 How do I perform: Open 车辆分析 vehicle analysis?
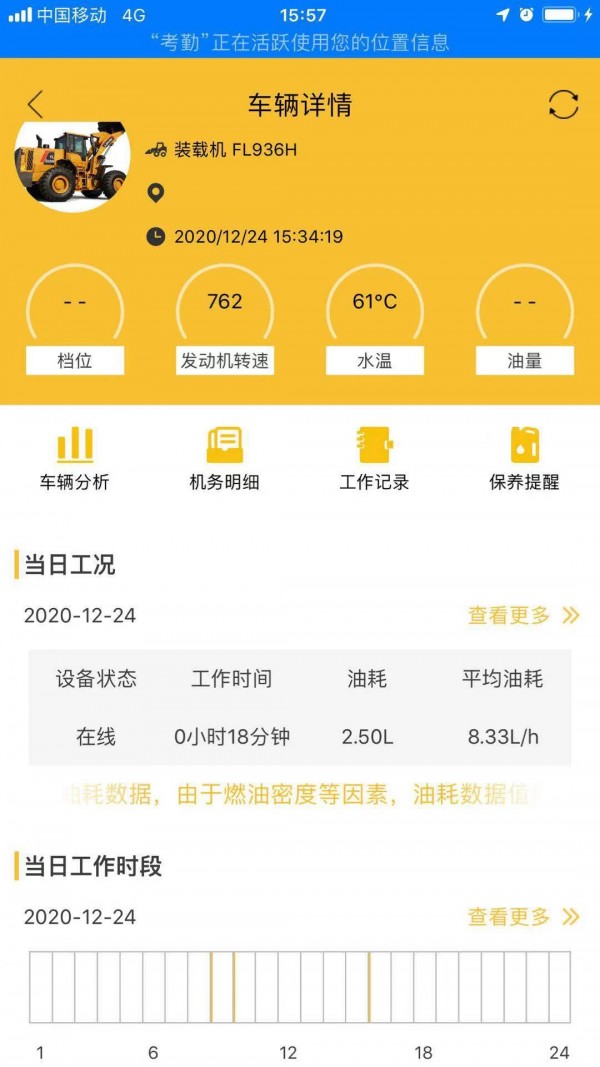coord(75,460)
